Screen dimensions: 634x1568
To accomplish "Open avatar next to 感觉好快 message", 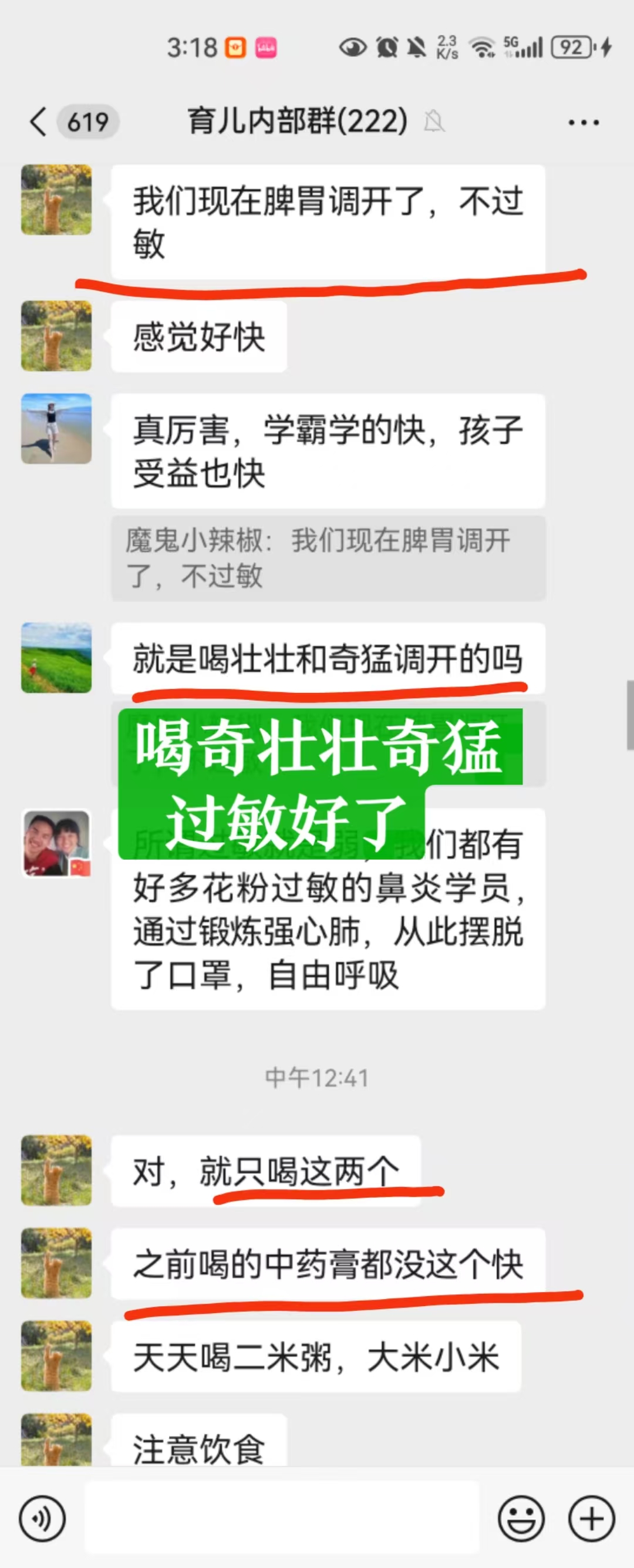I will (x=56, y=335).
